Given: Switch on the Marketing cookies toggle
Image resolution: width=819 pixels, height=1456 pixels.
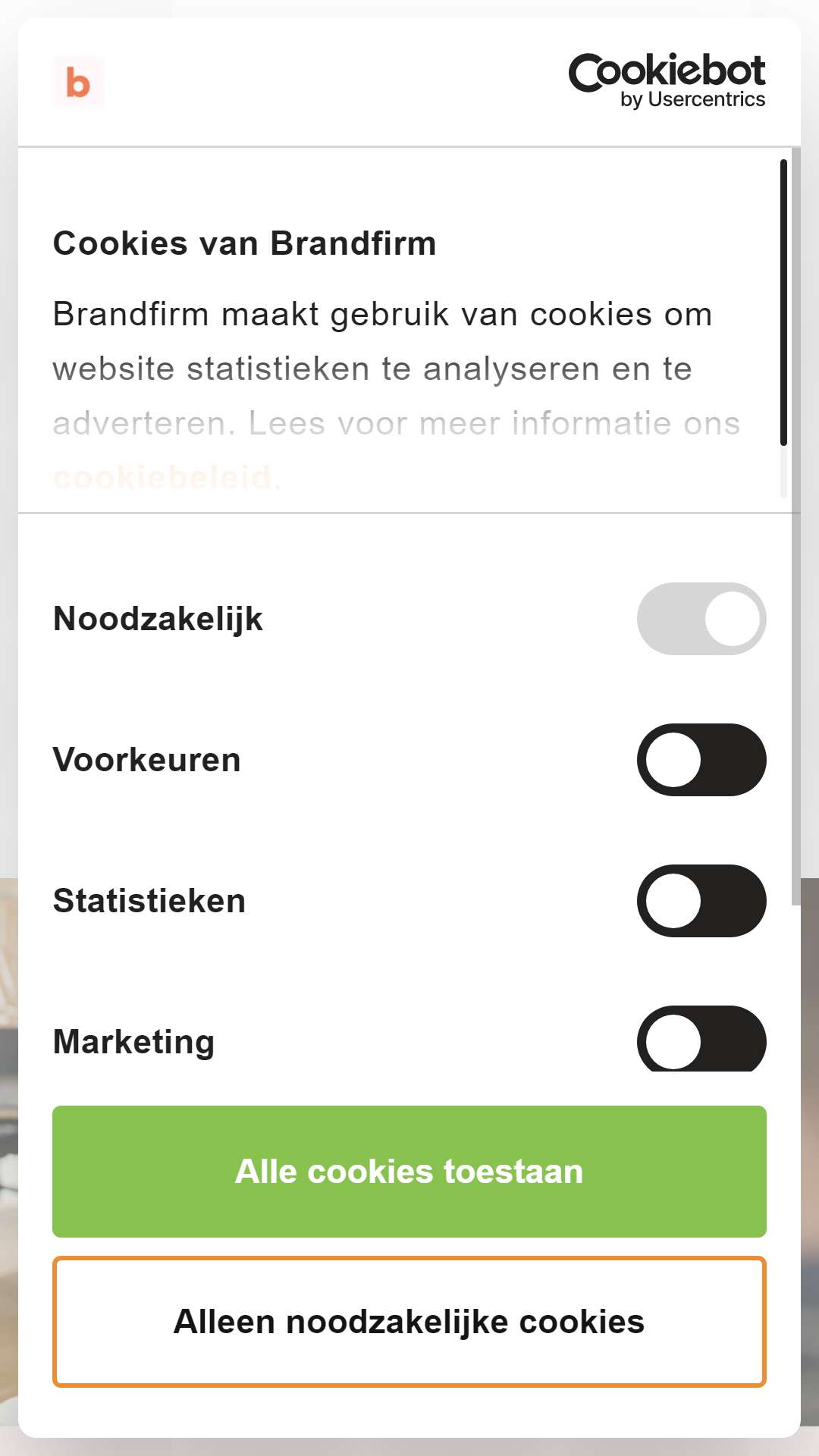Looking at the screenshot, I should tap(701, 1039).
